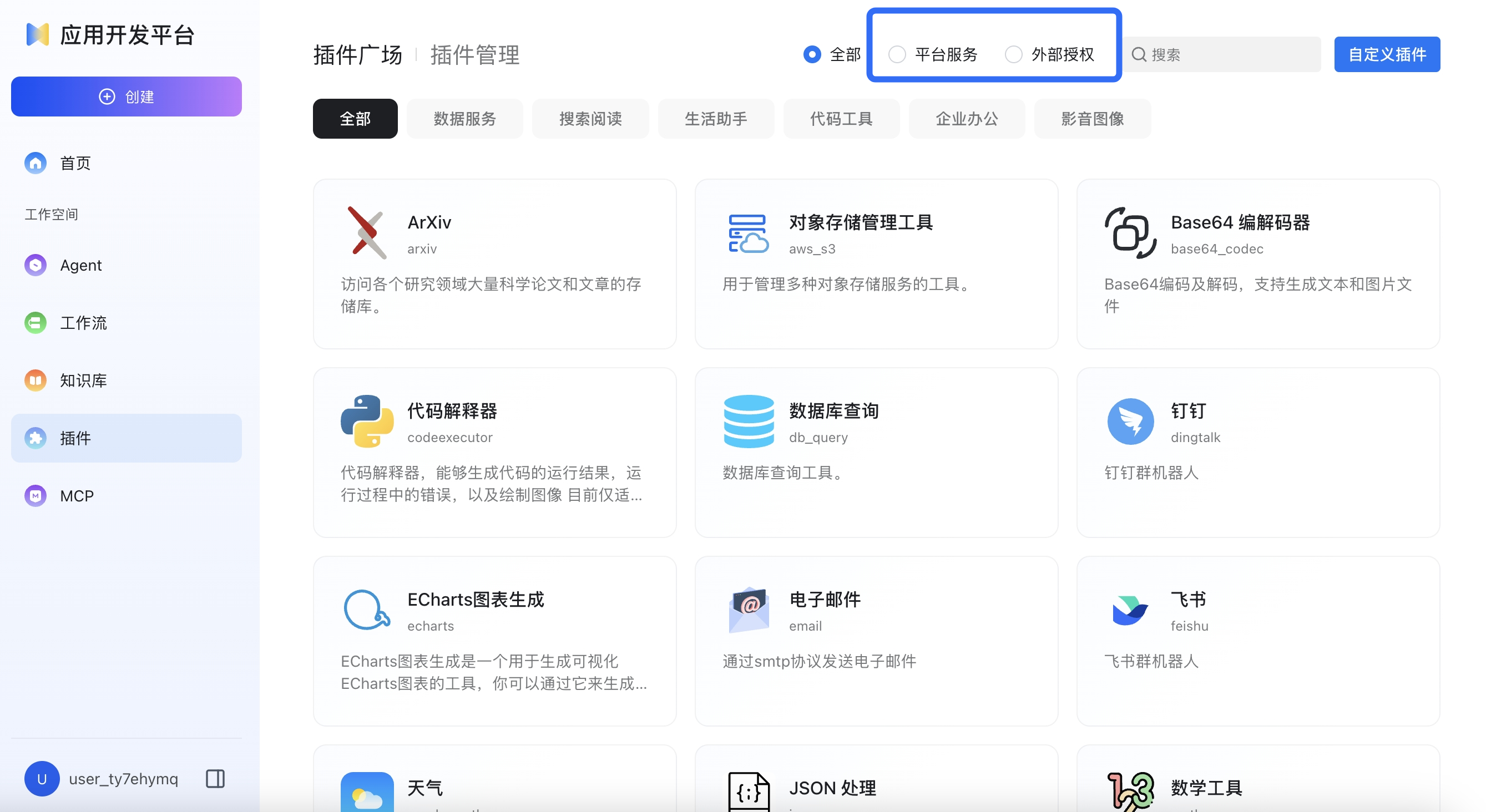Screen dimensions: 1486x812
Task: Open the 对象存储管理工具 plugin card
Action: [x=876, y=263]
